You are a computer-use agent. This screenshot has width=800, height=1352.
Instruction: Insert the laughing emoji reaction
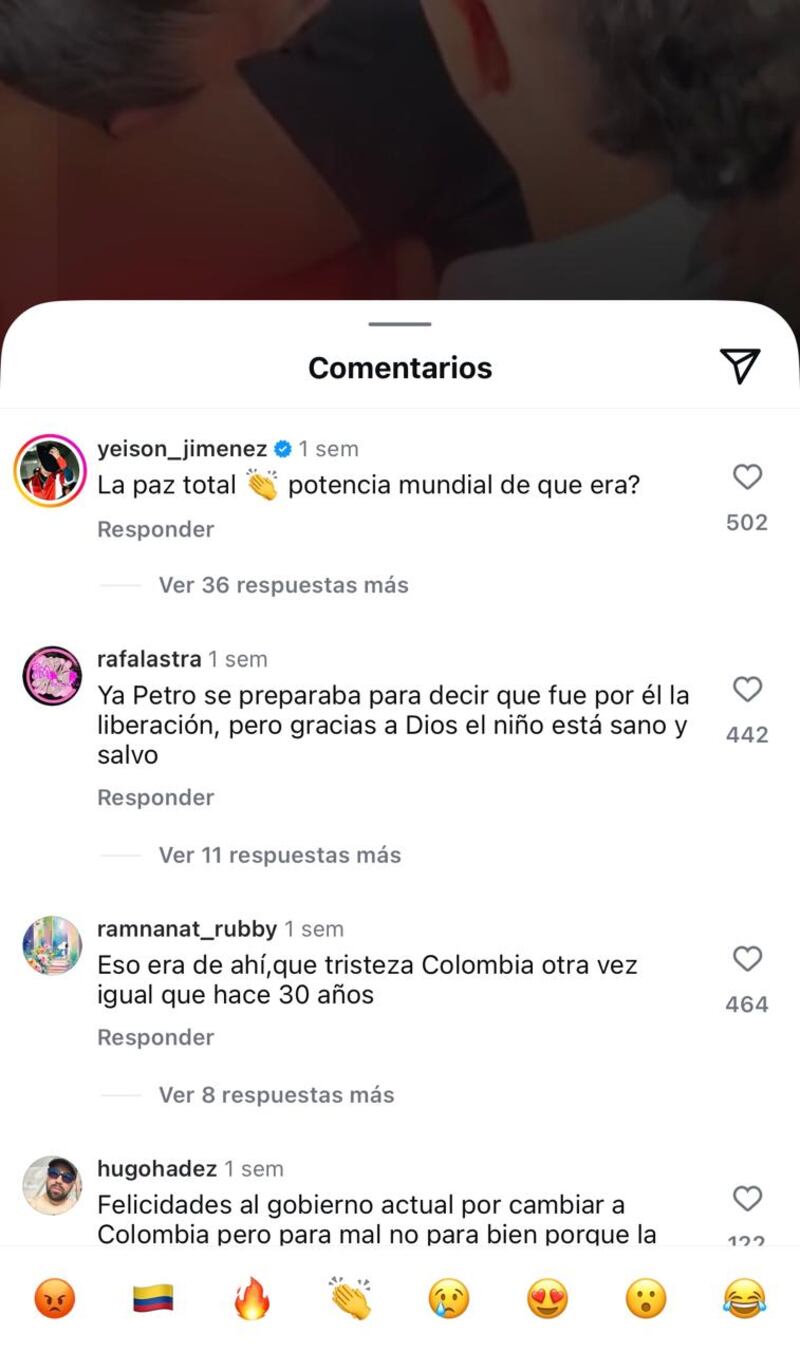tap(744, 1298)
